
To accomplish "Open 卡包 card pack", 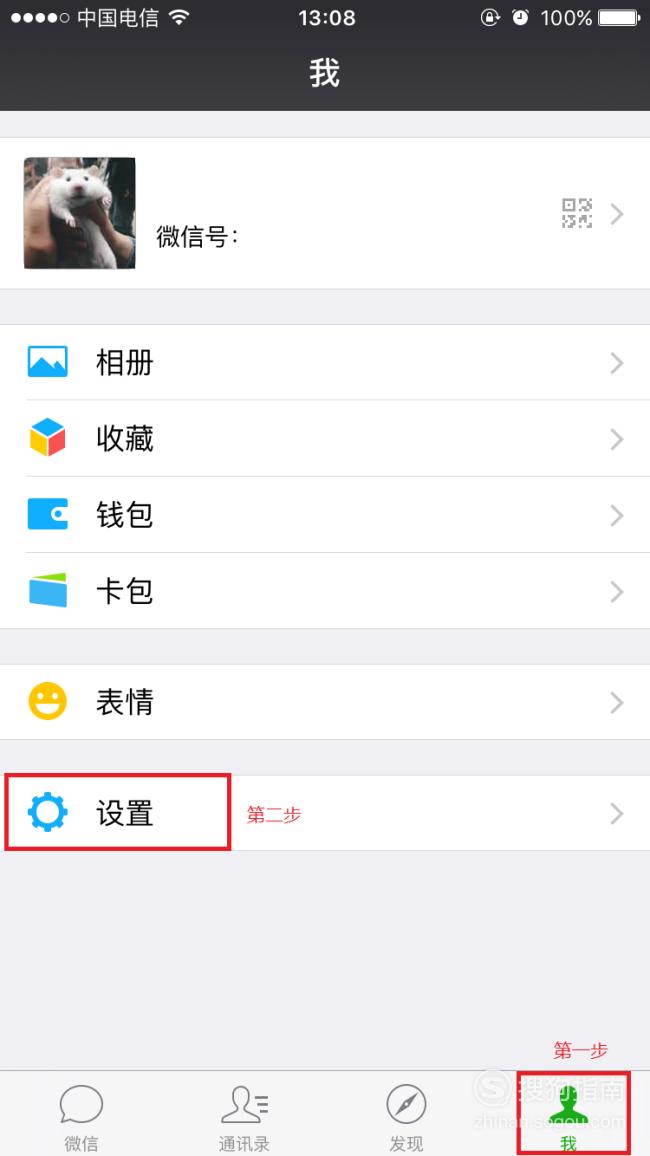I will (x=325, y=591).
